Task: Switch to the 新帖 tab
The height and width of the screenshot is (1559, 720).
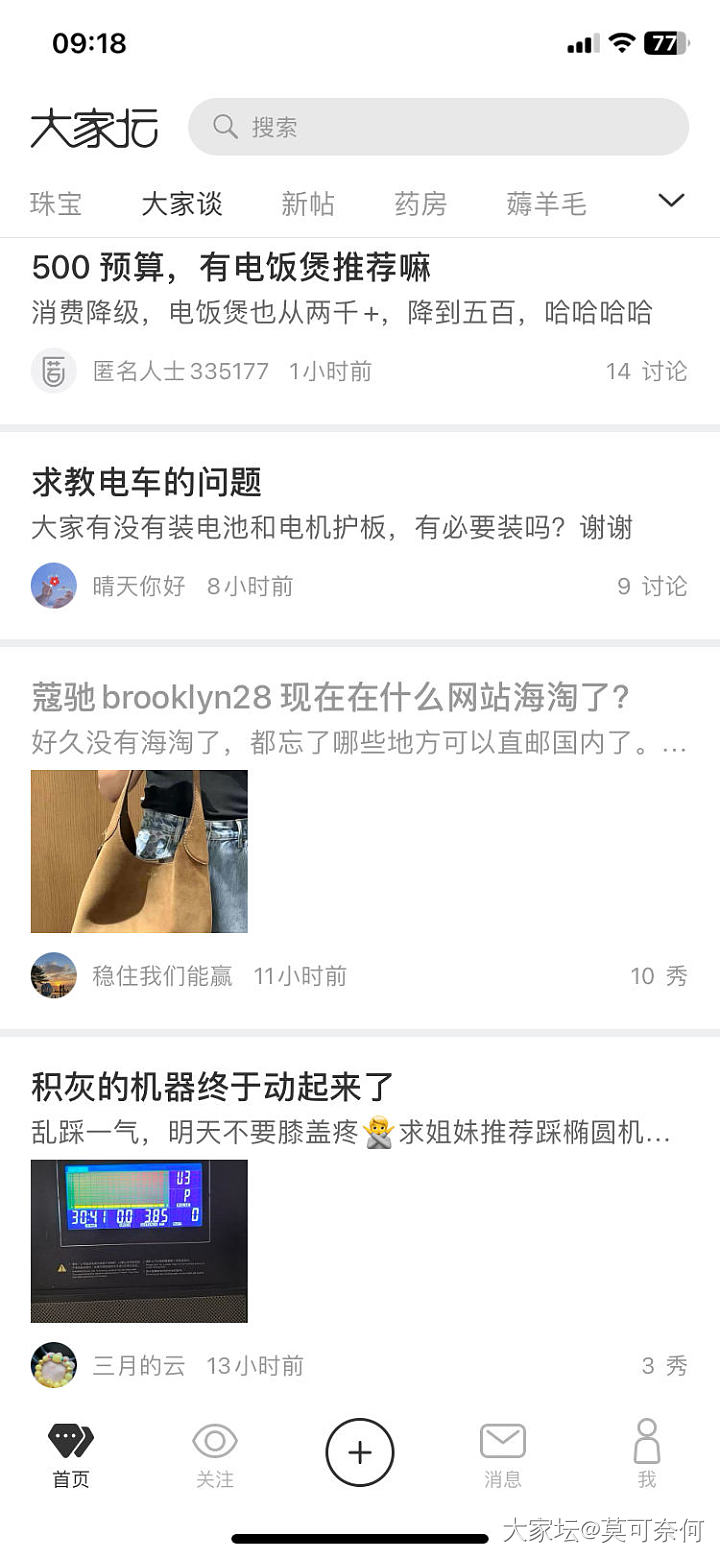Action: 308,204
